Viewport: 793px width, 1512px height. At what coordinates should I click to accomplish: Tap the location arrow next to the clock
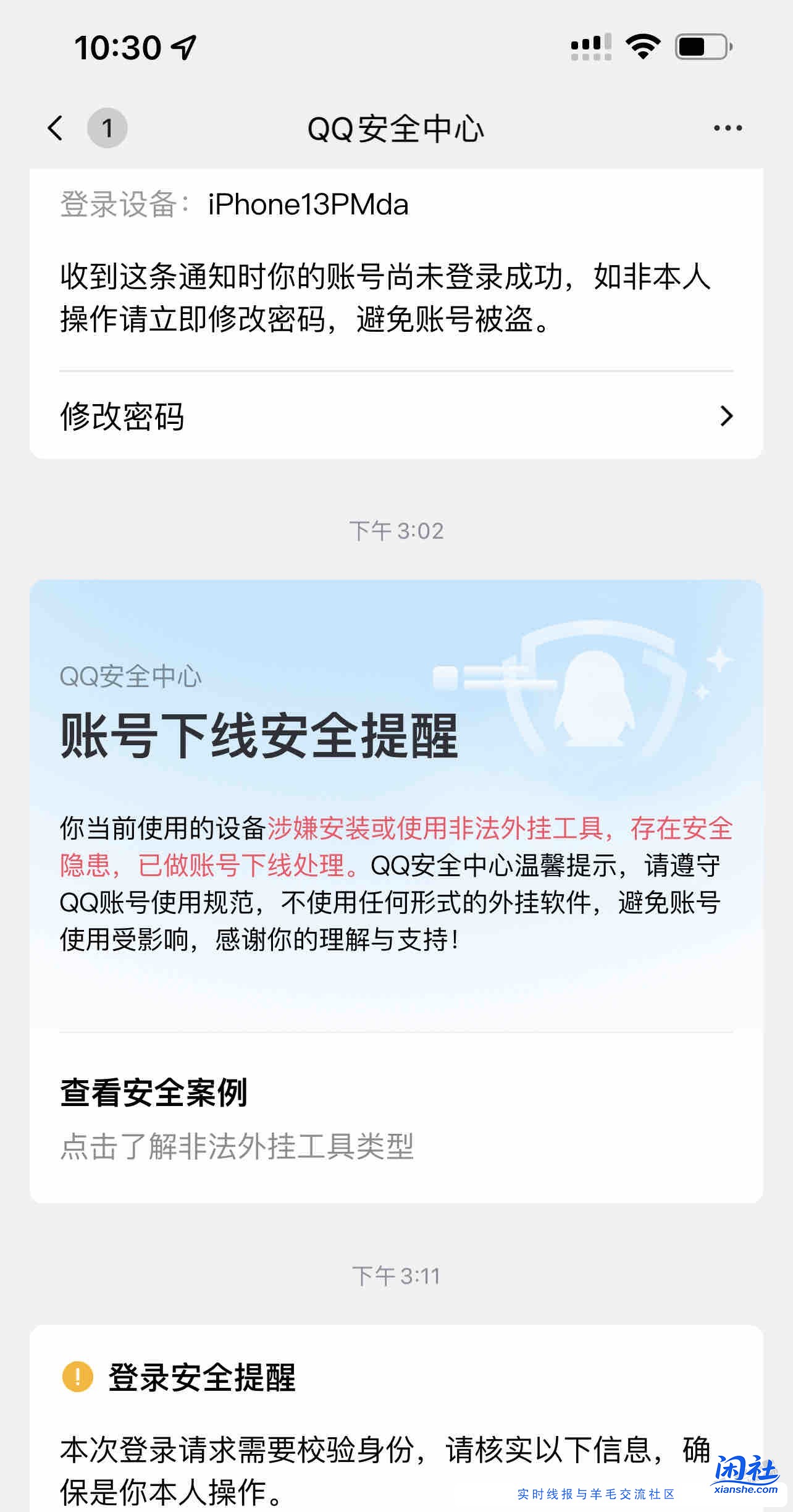[183, 46]
